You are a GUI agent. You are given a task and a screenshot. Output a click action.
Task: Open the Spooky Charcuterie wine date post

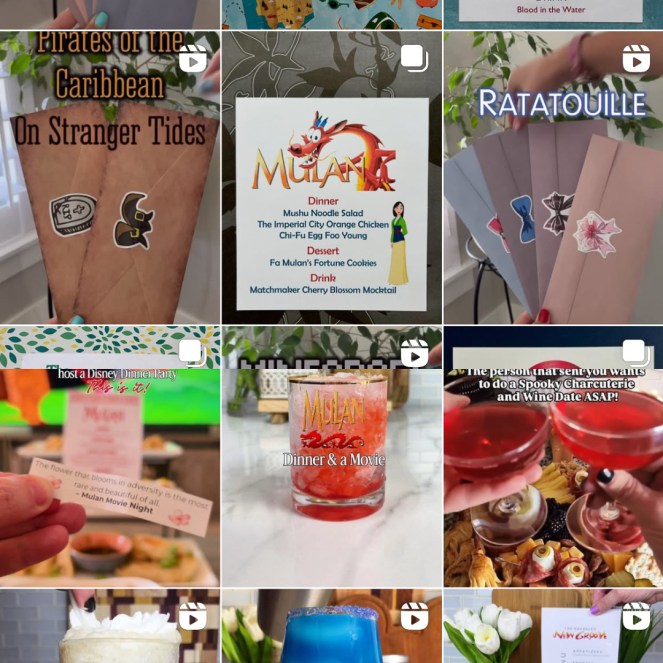coord(553,458)
